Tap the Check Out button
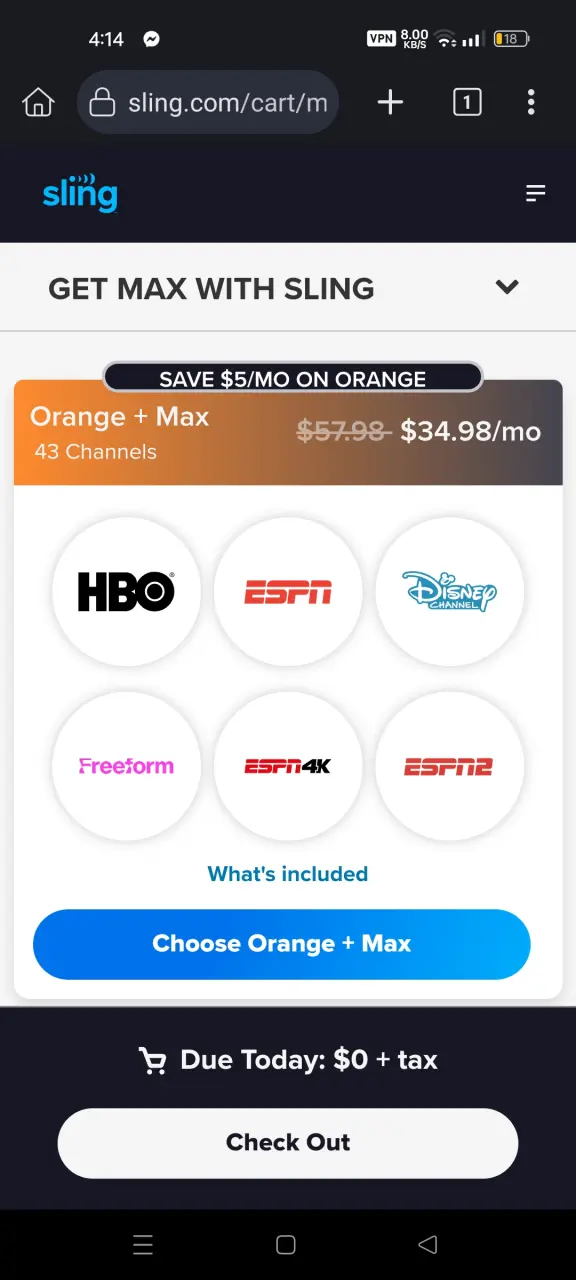 click(x=288, y=1143)
